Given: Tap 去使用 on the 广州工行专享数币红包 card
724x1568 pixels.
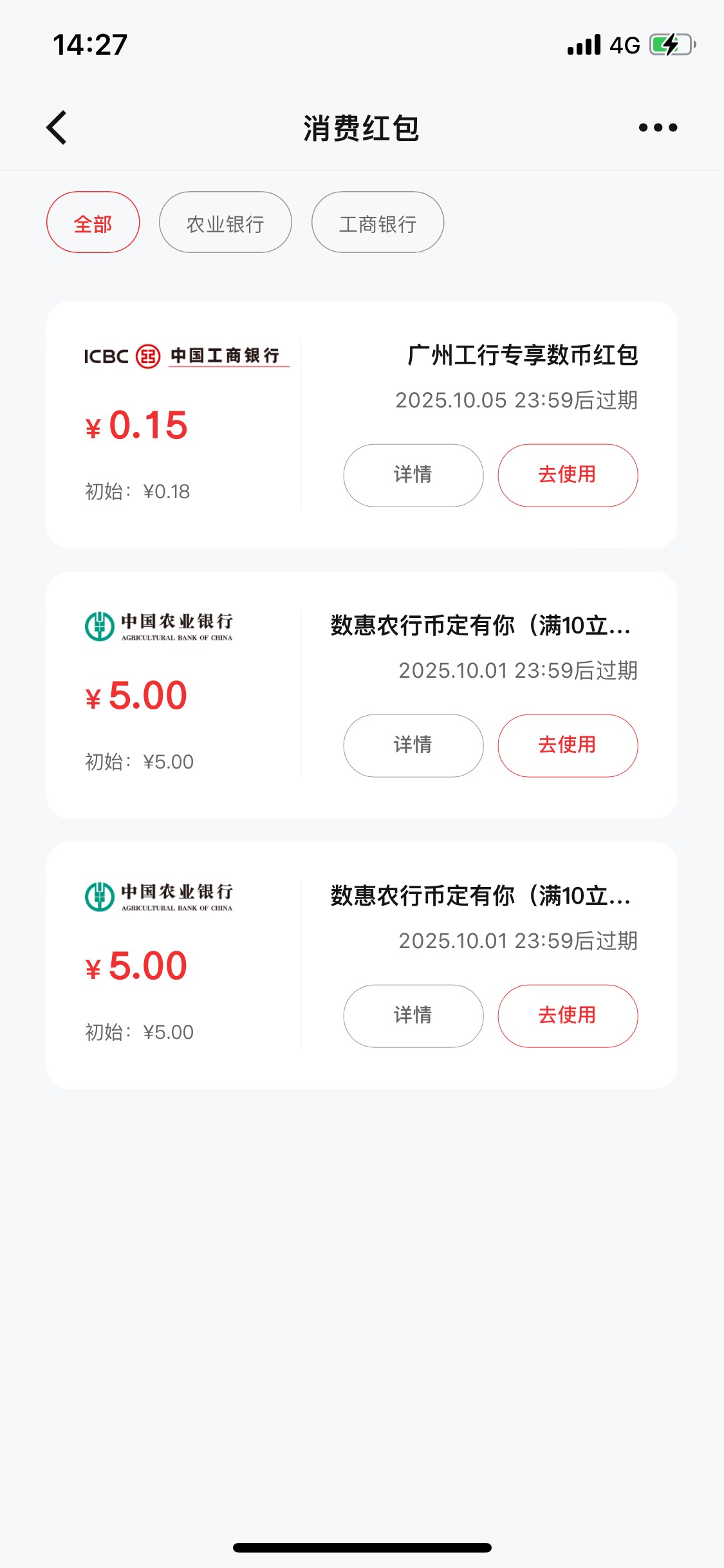Looking at the screenshot, I should pos(568,475).
